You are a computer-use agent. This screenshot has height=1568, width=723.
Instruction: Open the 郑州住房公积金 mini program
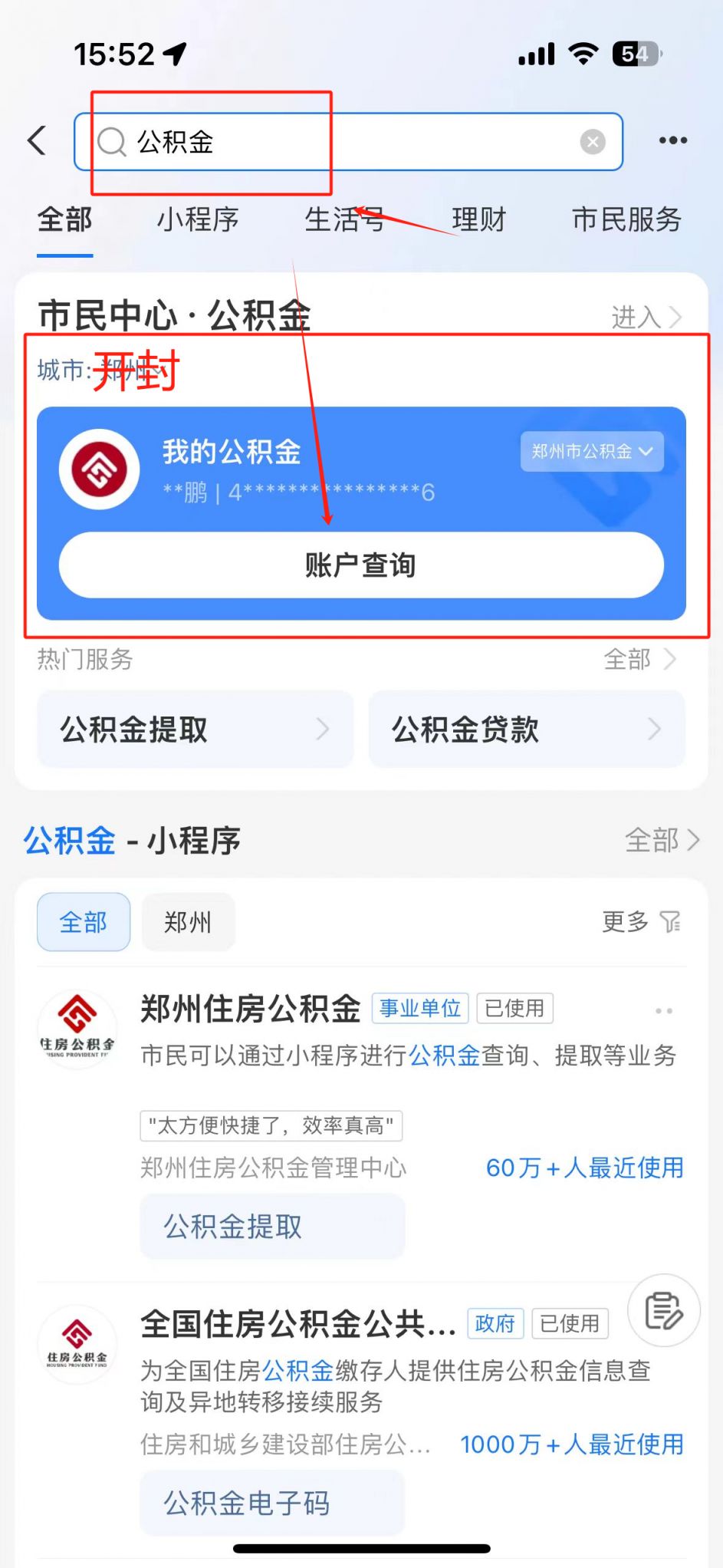tap(250, 1009)
